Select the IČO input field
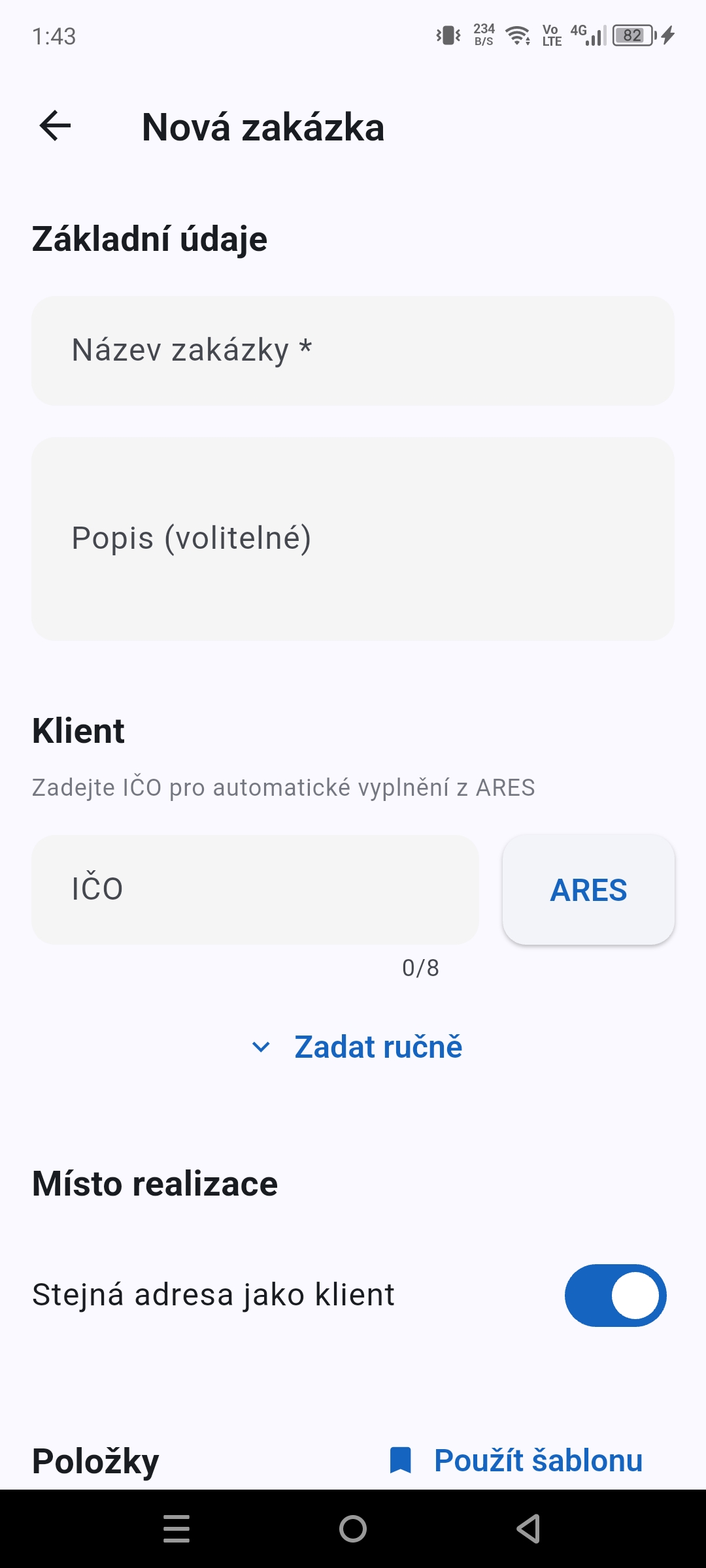This screenshot has width=706, height=1568. [x=255, y=889]
